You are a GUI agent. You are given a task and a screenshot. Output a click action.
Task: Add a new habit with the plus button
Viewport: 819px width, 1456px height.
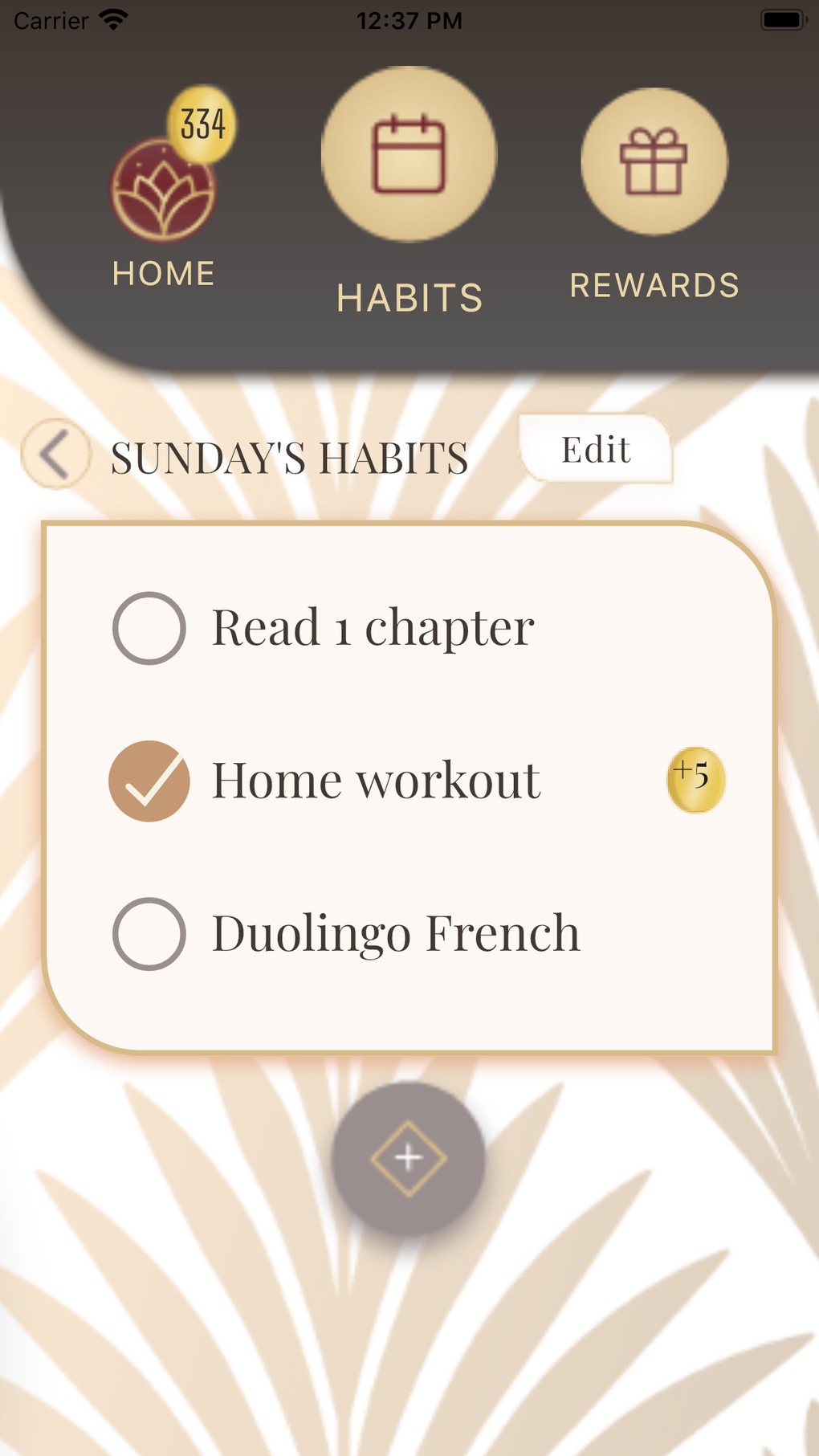pyautogui.click(x=409, y=1158)
